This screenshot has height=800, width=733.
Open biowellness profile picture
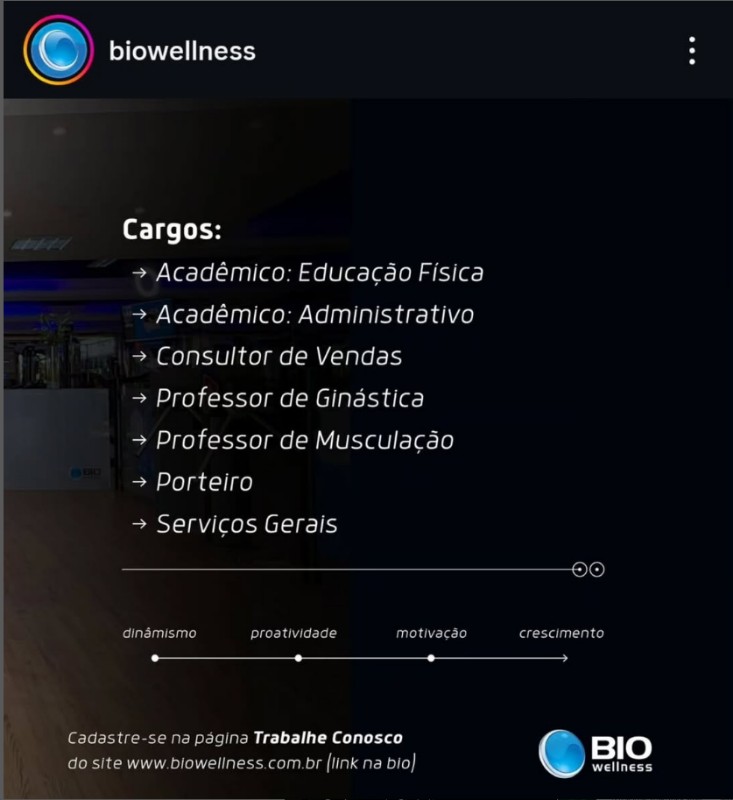(x=59, y=50)
